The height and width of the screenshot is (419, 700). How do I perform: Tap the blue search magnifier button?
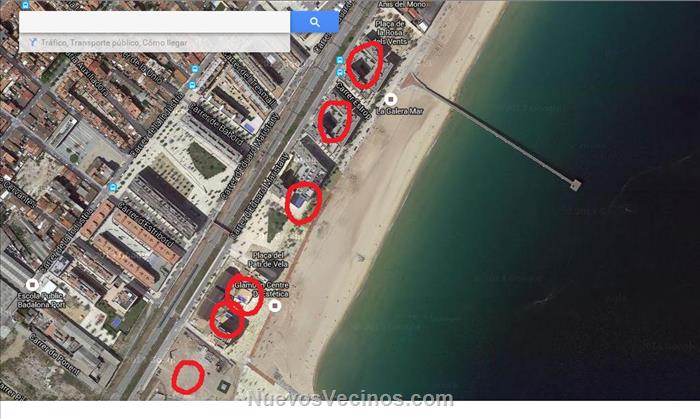click(x=315, y=21)
